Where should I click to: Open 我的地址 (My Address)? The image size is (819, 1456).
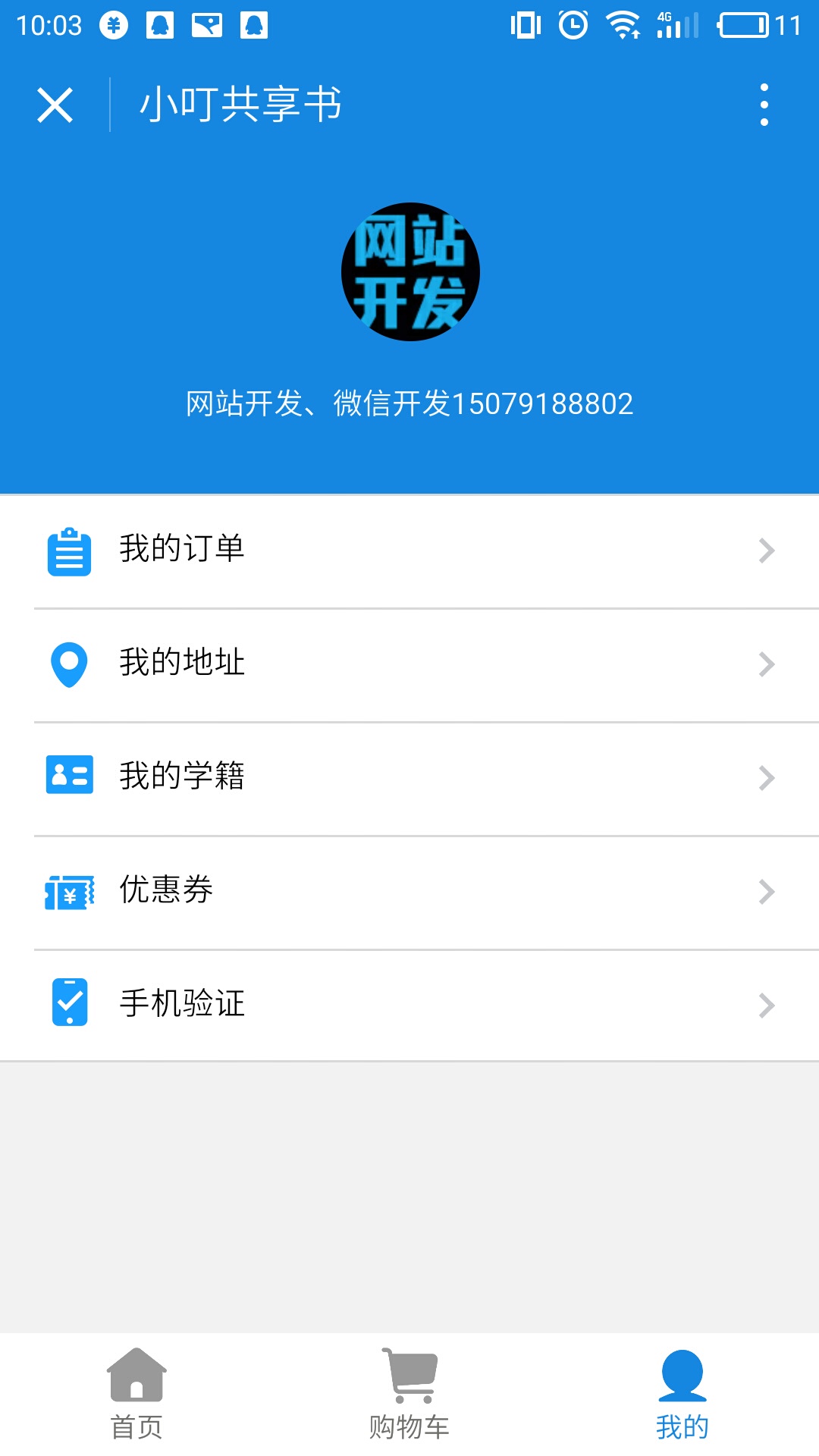pos(409,664)
